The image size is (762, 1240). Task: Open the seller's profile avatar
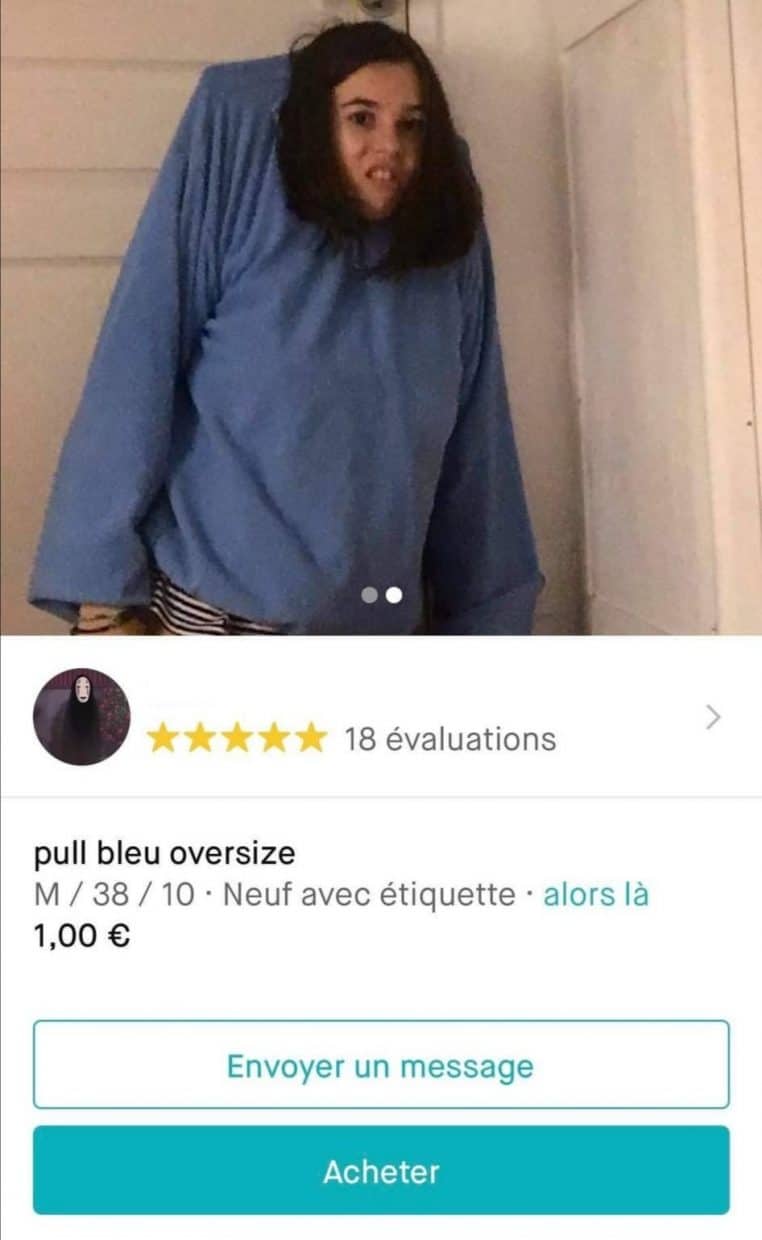pyautogui.click(x=81, y=716)
